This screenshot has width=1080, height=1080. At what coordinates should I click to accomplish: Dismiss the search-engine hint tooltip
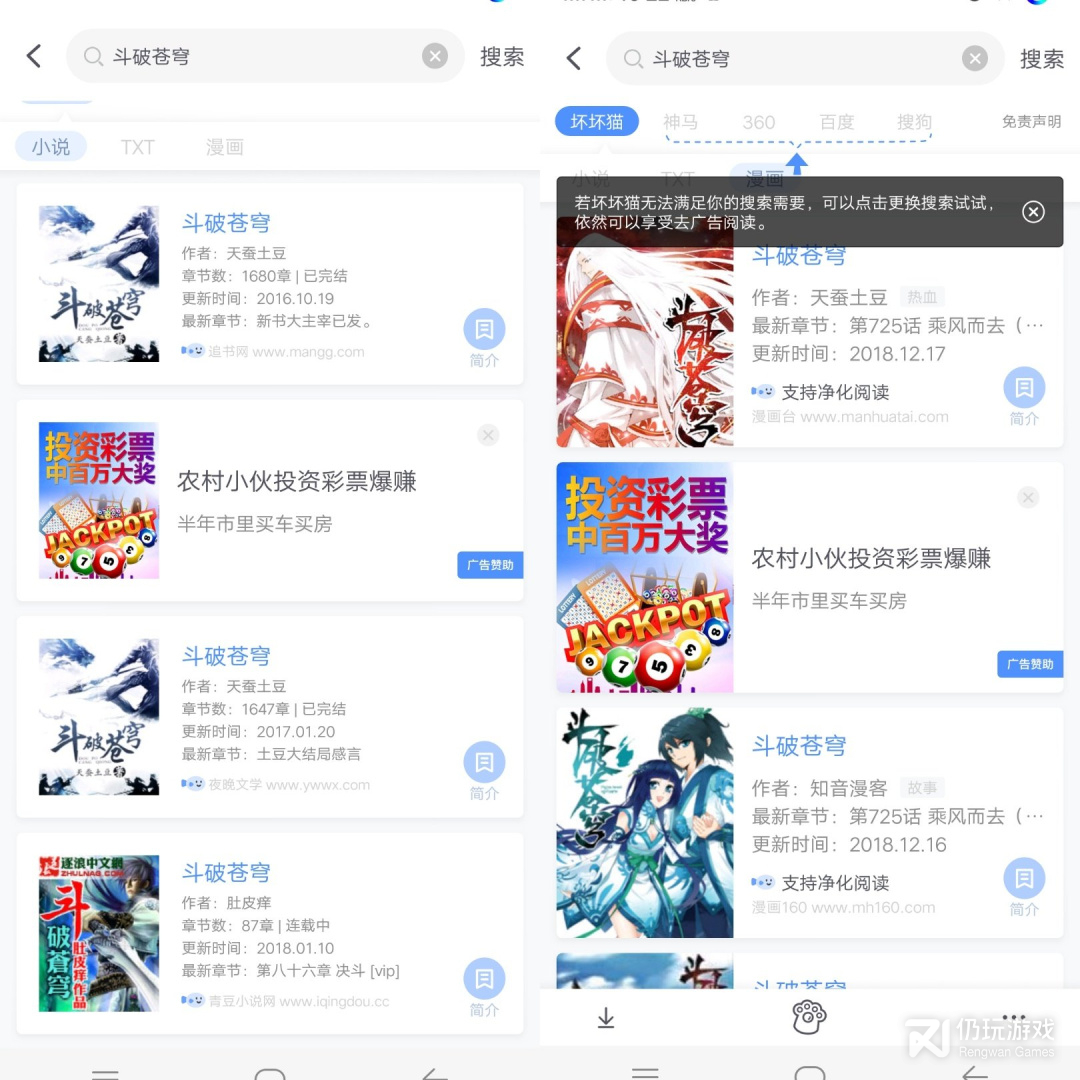pos(1033,212)
